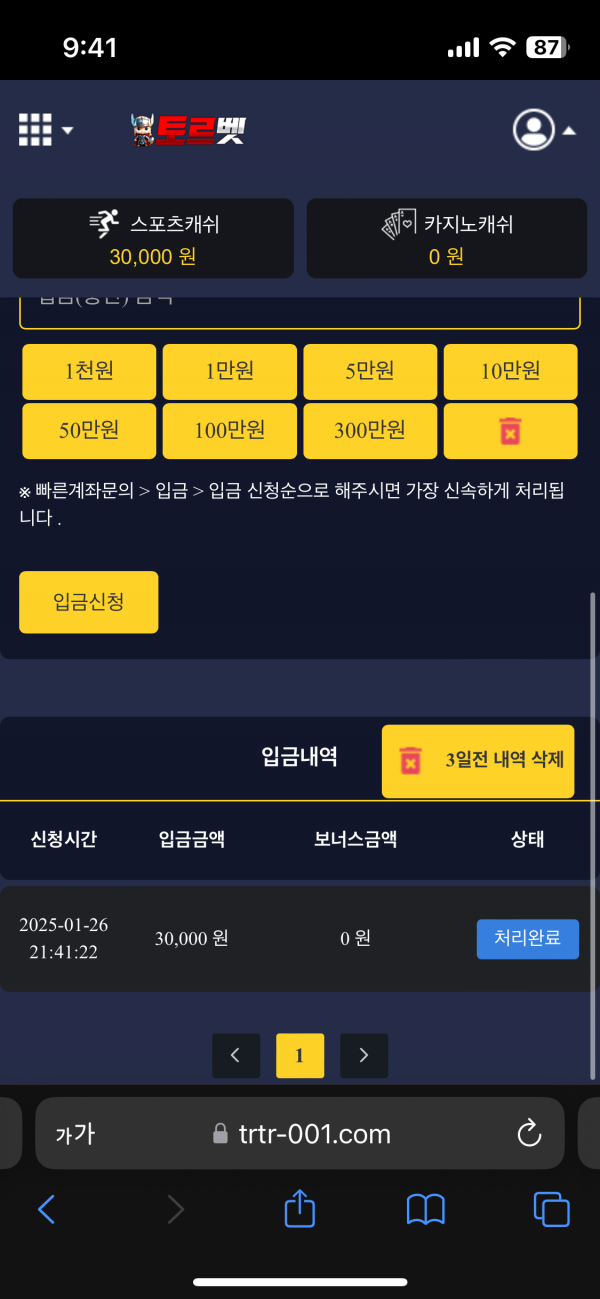This screenshot has width=600, height=1299.
Task: Go to next page of deposit history
Action: tap(364, 1055)
